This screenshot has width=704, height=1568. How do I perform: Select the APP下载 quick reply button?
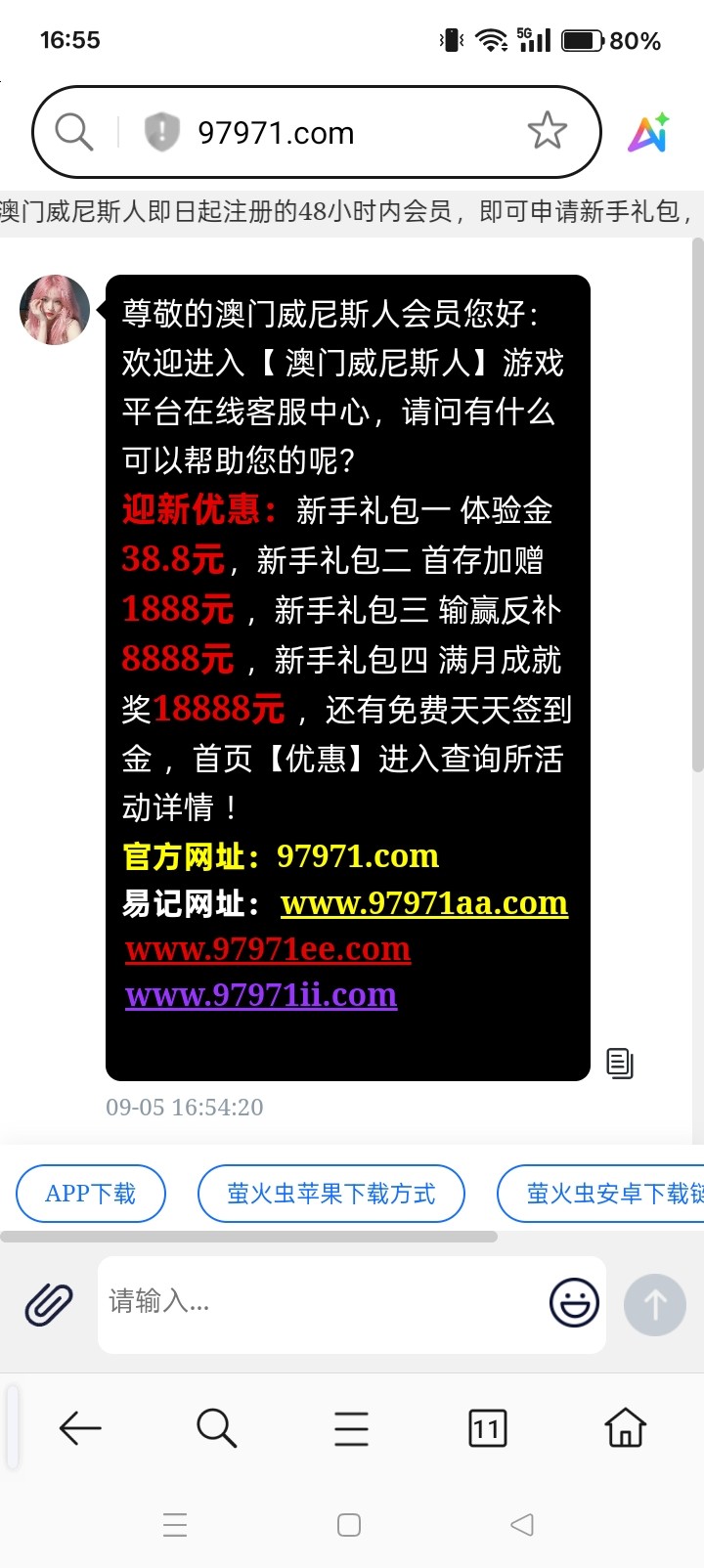(x=90, y=1193)
